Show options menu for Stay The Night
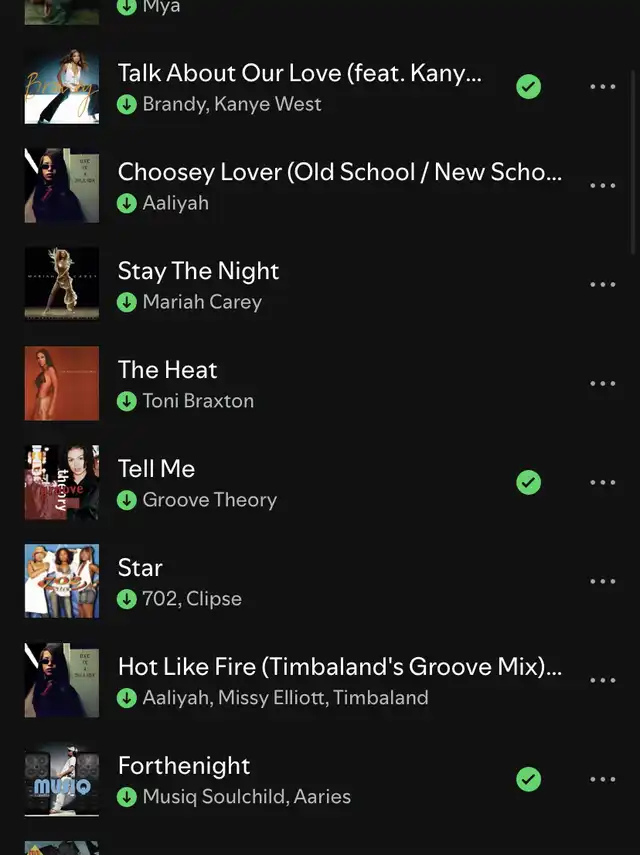Viewport: 640px width, 855px height. pyautogui.click(x=603, y=285)
